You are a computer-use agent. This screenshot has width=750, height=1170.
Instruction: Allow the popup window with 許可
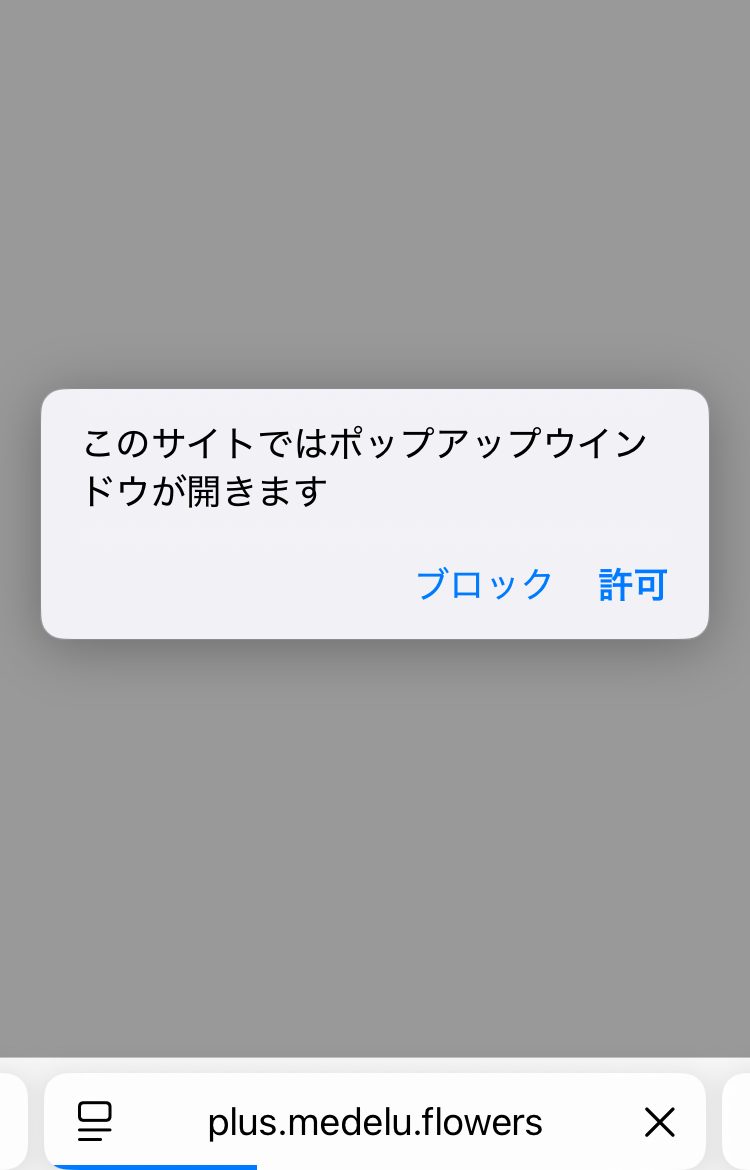[633, 584]
